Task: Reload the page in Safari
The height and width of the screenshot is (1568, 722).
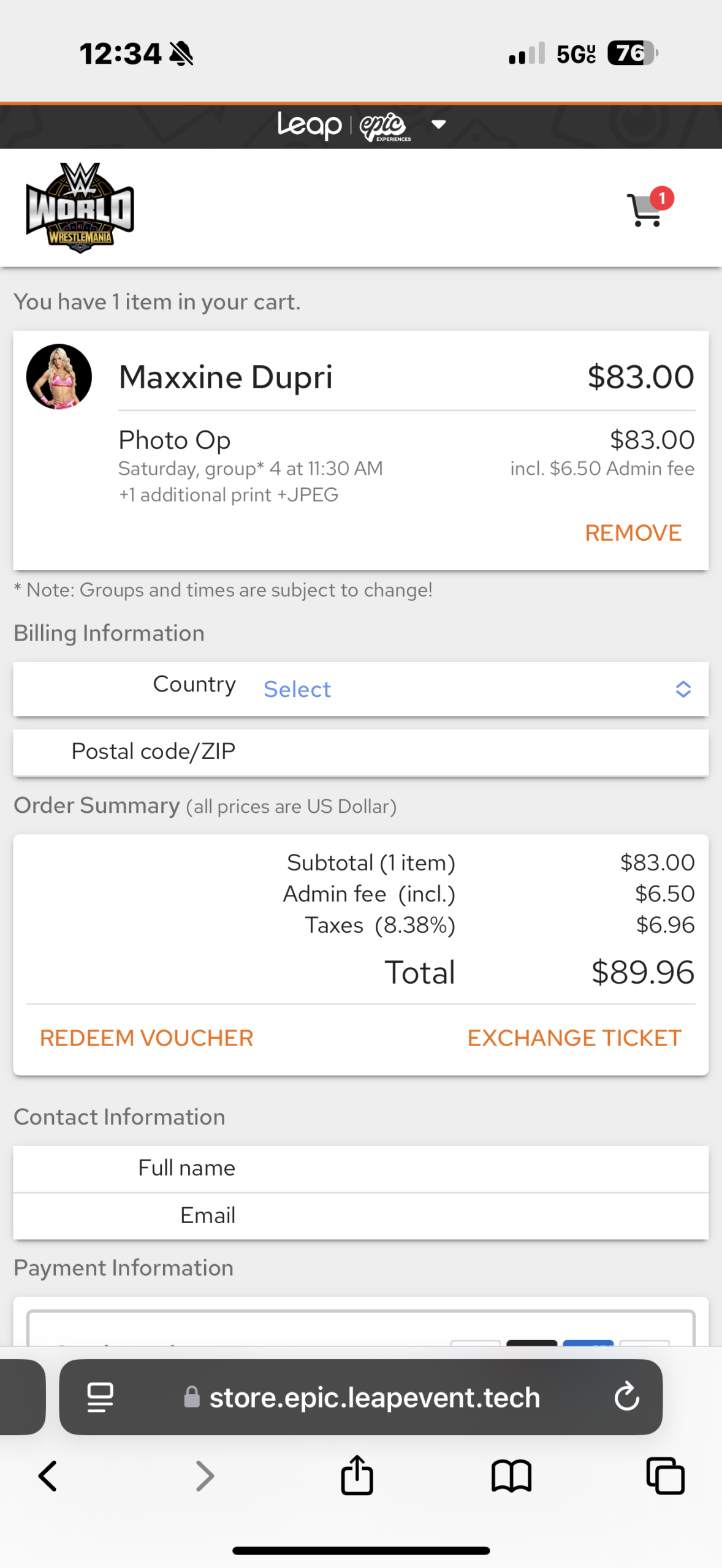Action: point(627,1397)
